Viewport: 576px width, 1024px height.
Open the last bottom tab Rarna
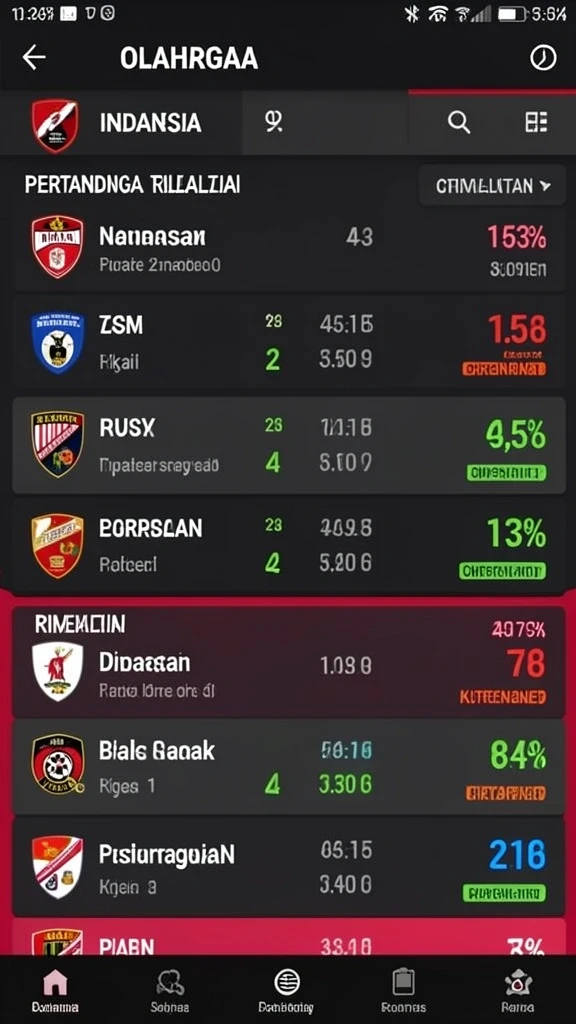pyautogui.click(x=518, y=991)
